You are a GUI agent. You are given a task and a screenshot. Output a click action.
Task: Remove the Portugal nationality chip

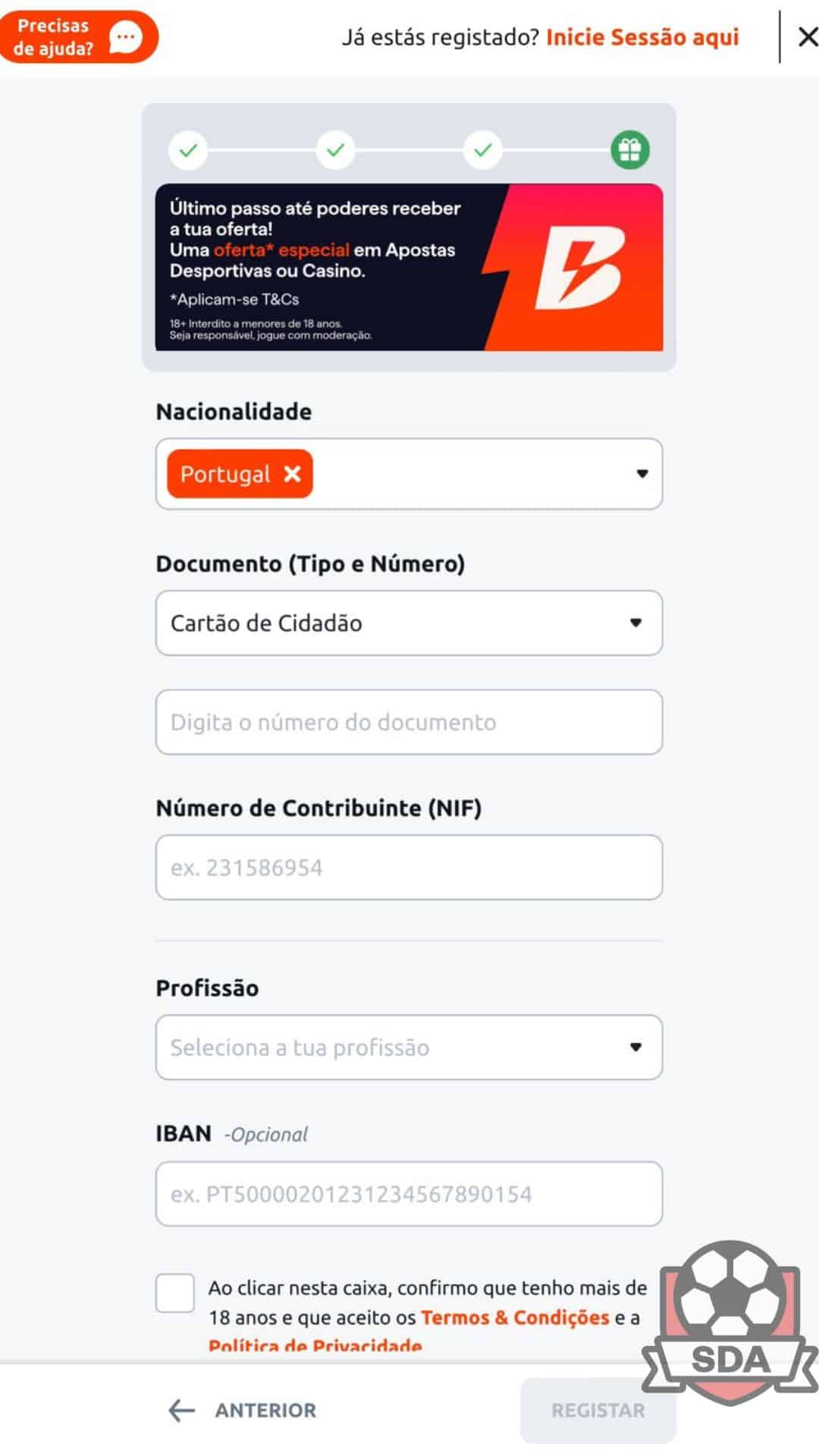[292, 474]
